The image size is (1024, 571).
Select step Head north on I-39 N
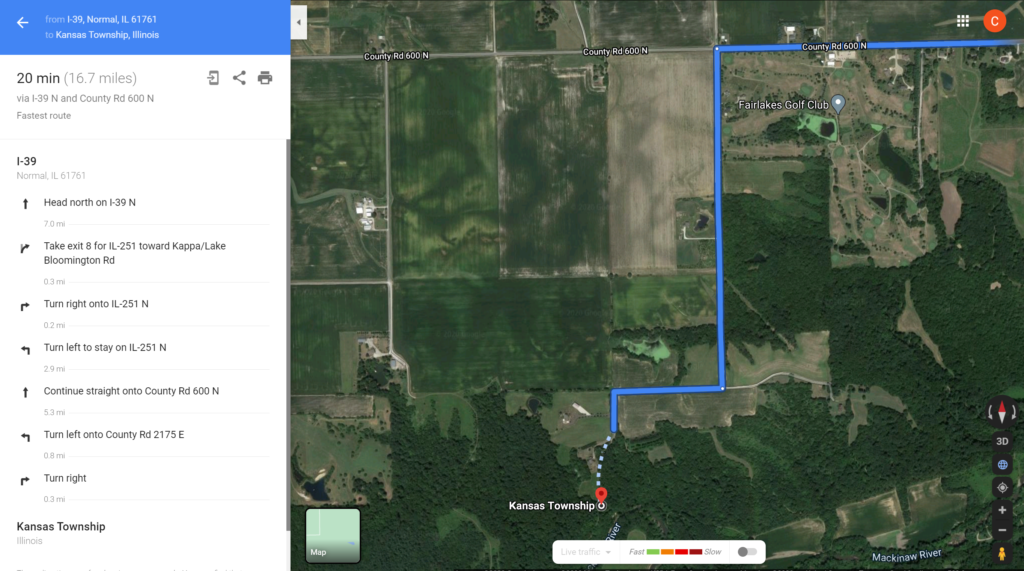(x=90, y=203)
